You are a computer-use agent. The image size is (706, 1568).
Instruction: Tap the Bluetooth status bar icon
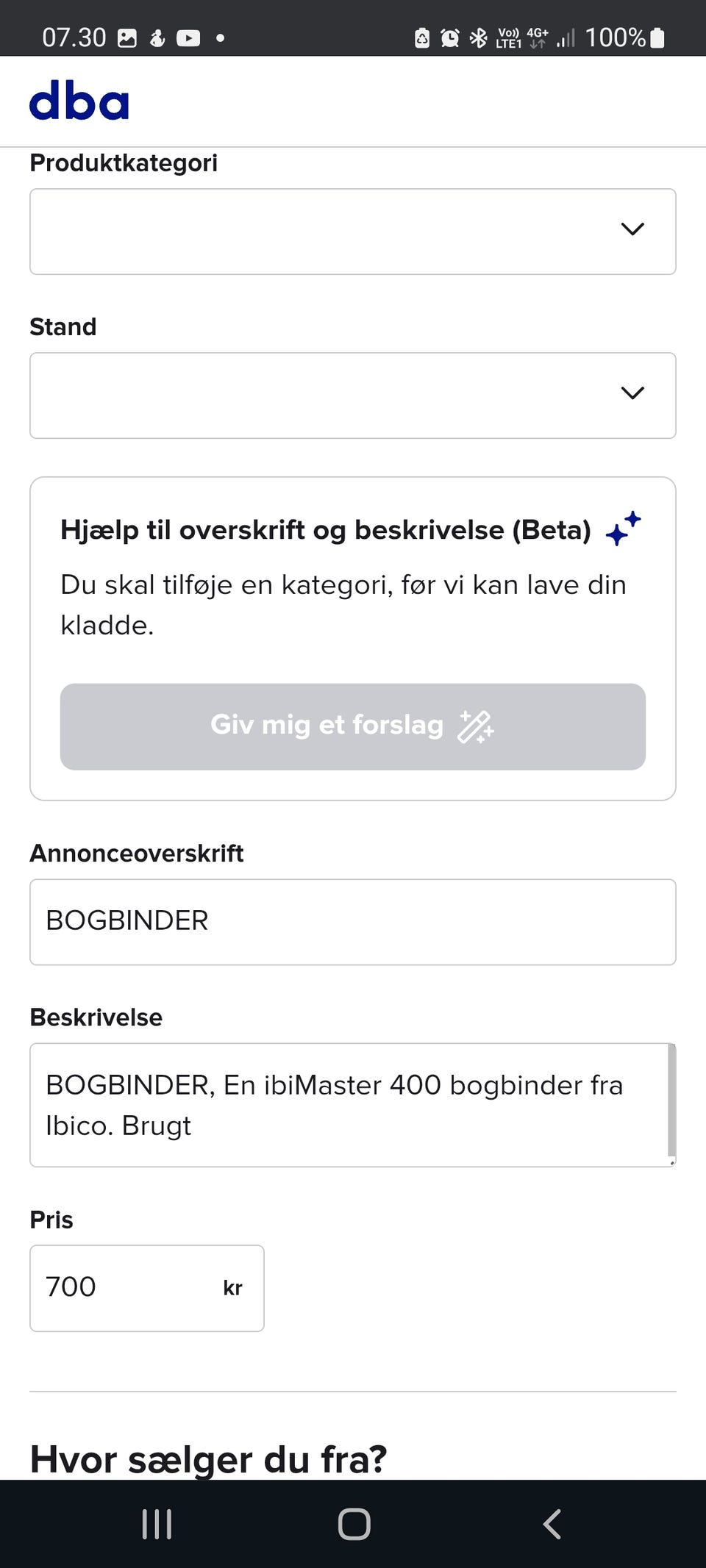(x=479, y=36)
